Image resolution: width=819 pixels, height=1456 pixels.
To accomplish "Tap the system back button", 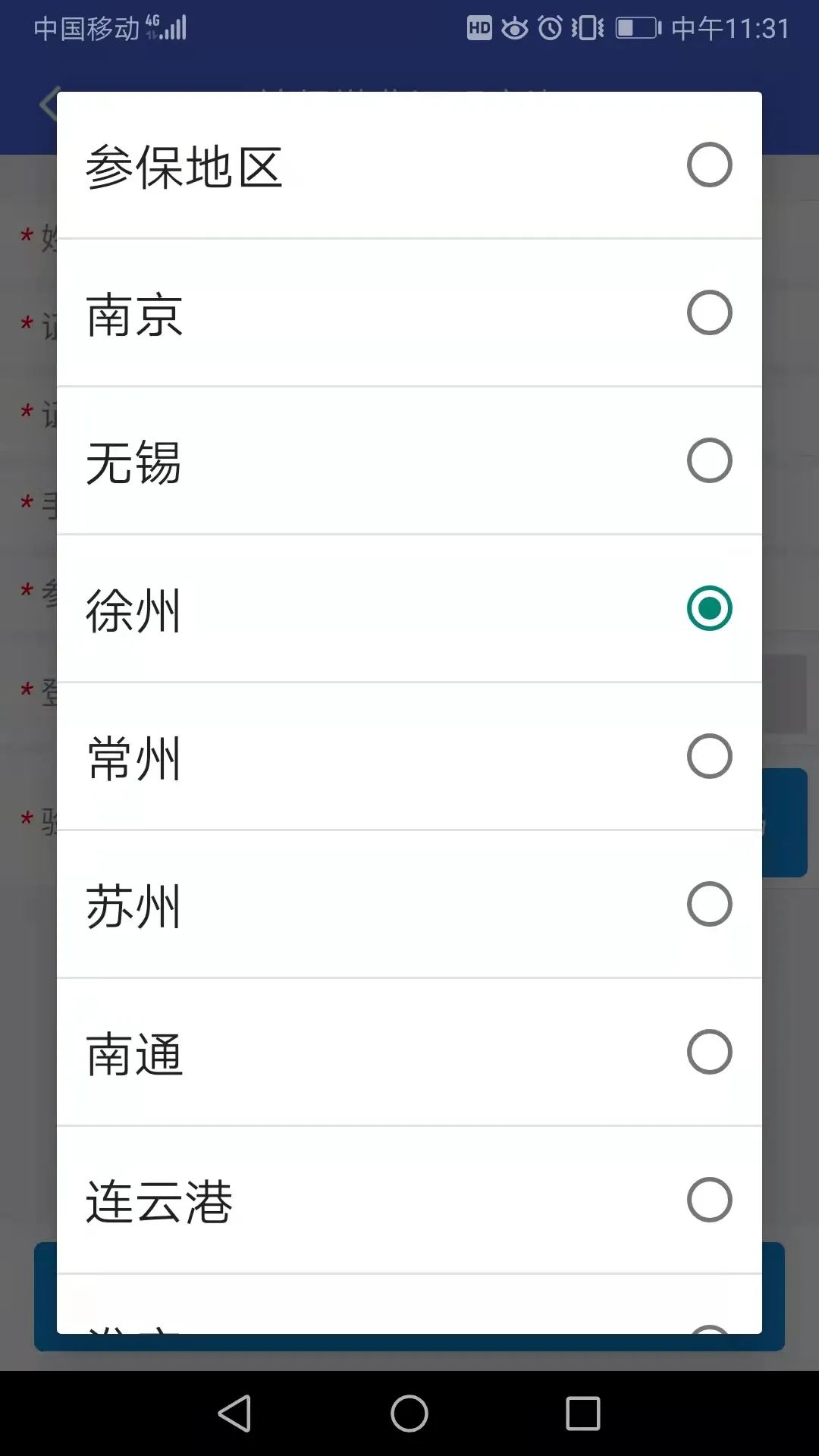I will 234,1414.
